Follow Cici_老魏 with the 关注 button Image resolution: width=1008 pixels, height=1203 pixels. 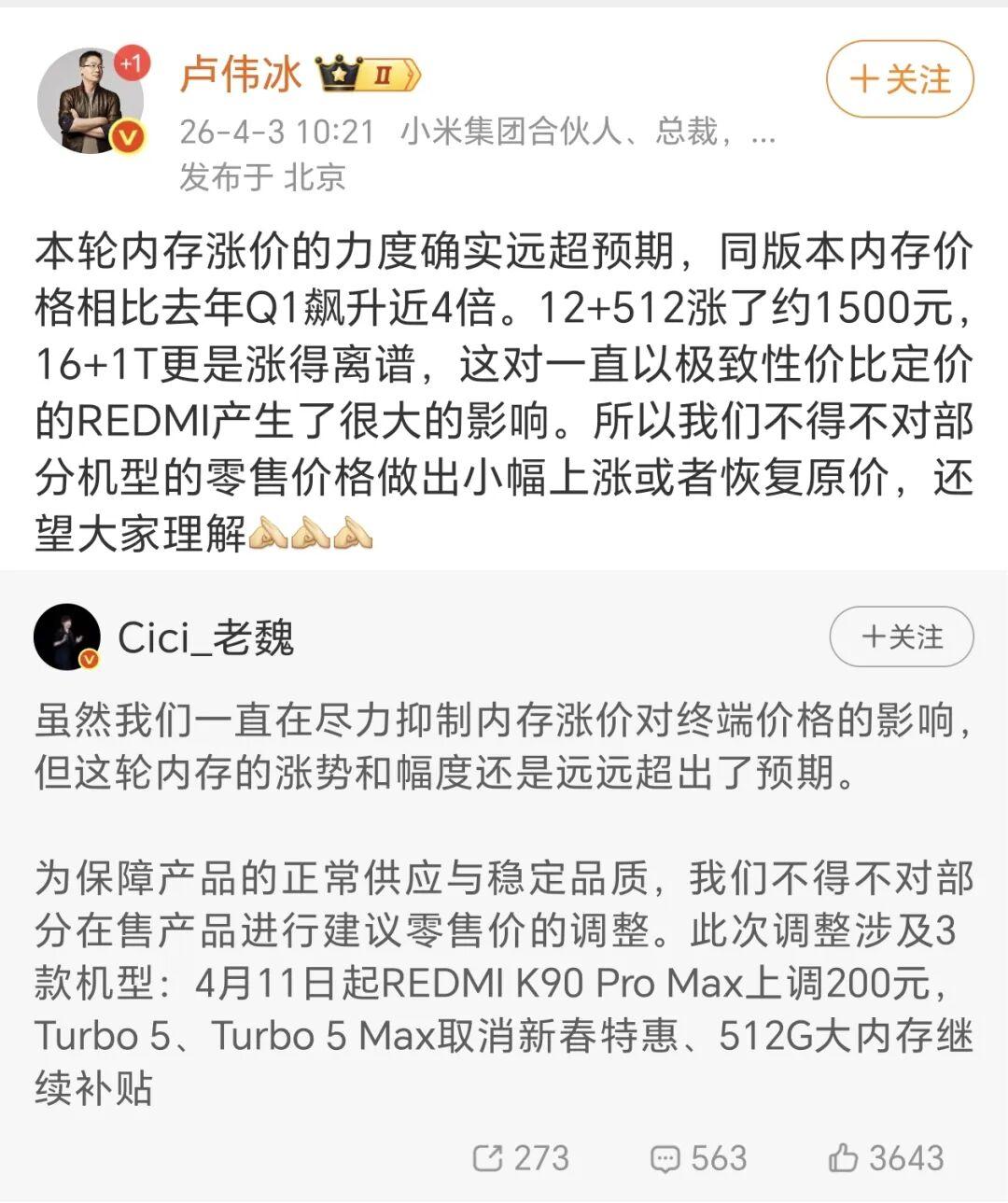pyautogui.click(x=901, y=636)
